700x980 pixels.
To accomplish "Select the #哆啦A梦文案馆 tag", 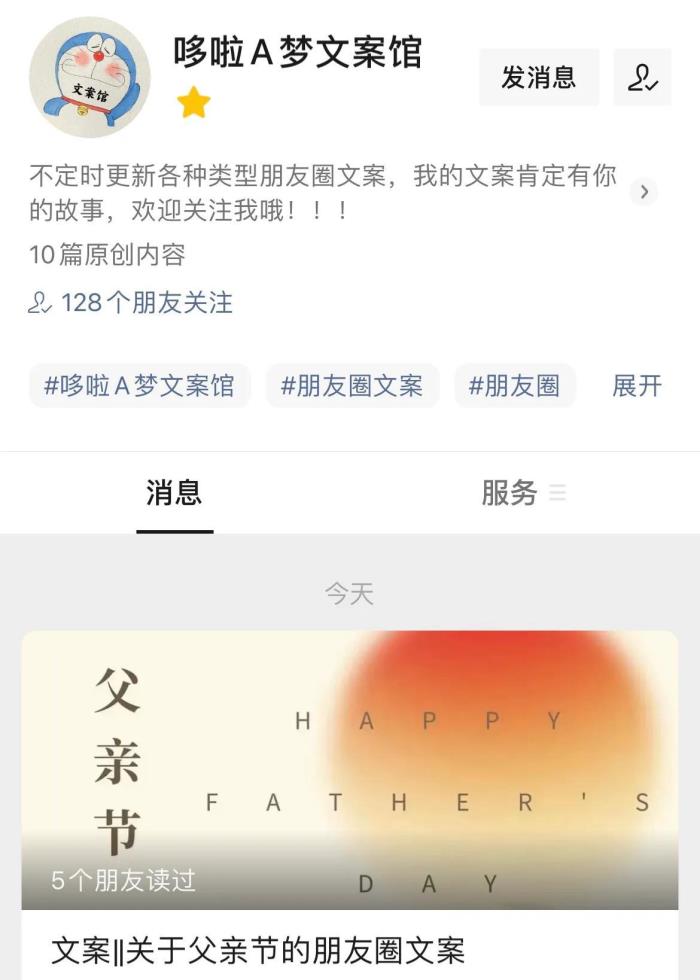I will click(x=139, y=386).
